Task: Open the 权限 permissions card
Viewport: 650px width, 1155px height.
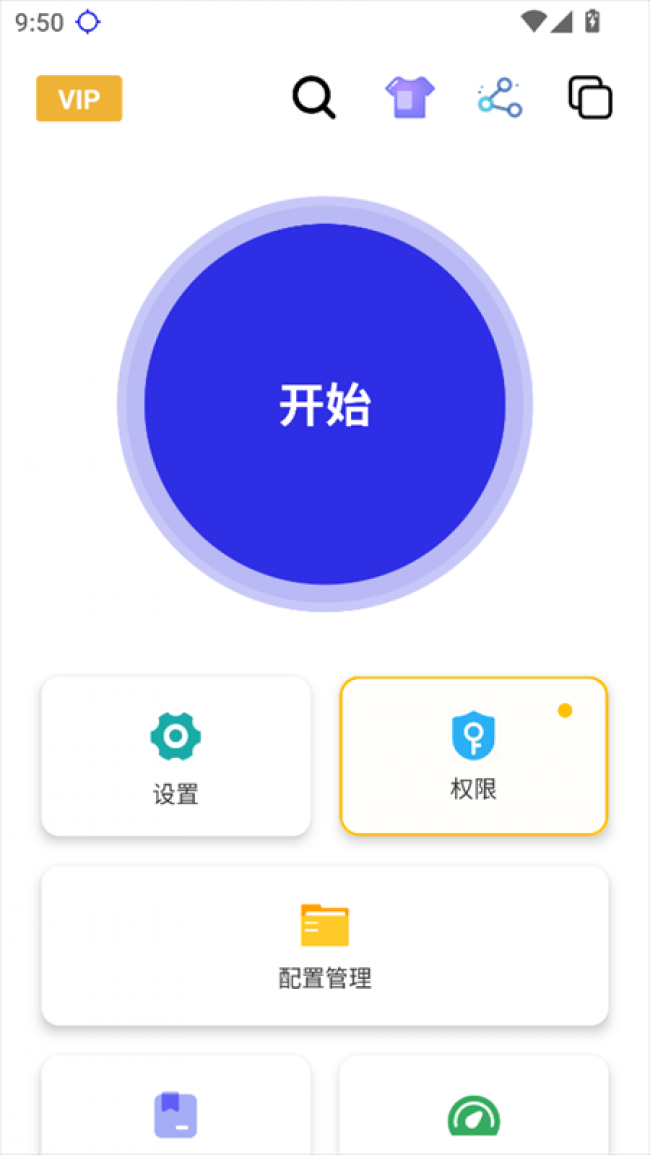Action: pyautogui.click(x=474, y=756)
